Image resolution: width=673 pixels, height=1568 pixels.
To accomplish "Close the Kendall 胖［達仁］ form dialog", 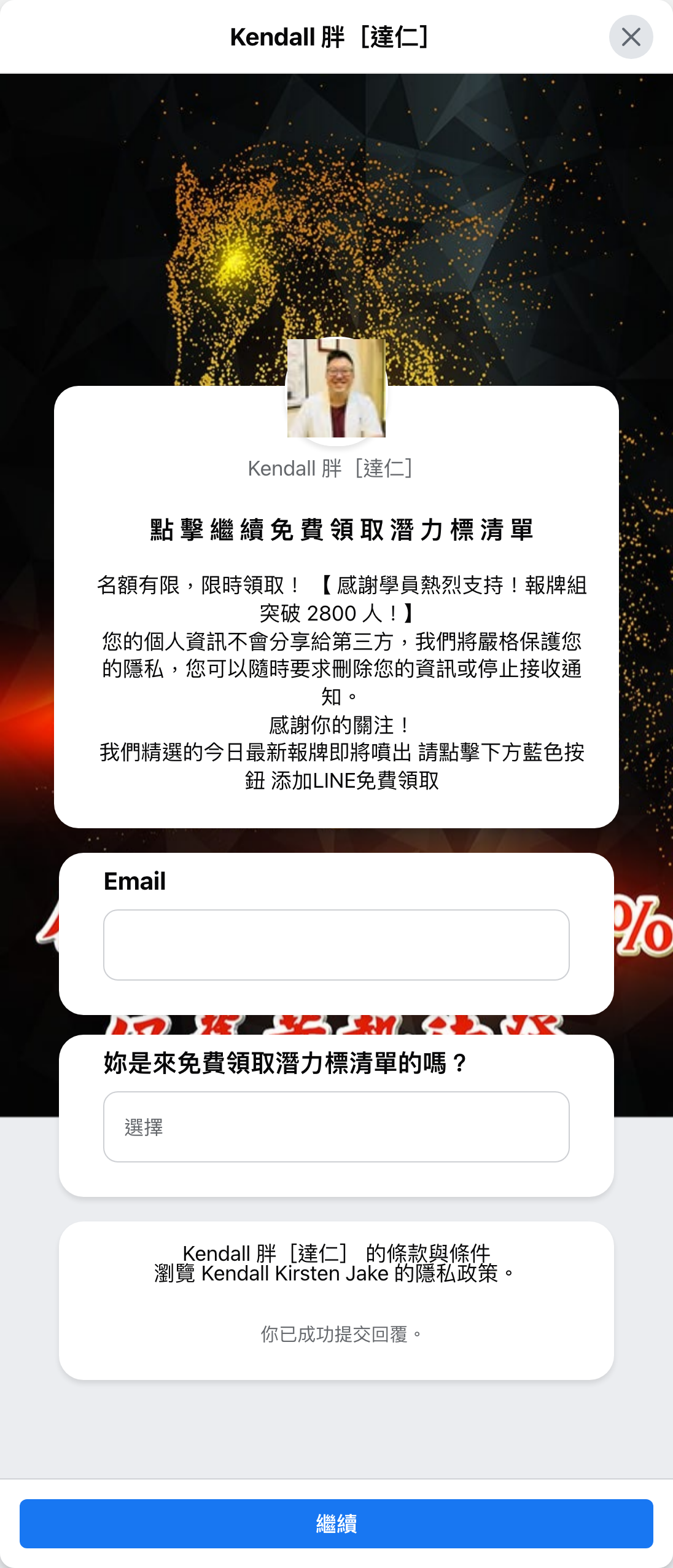I will pyautogui.click(x=631, y=37).
